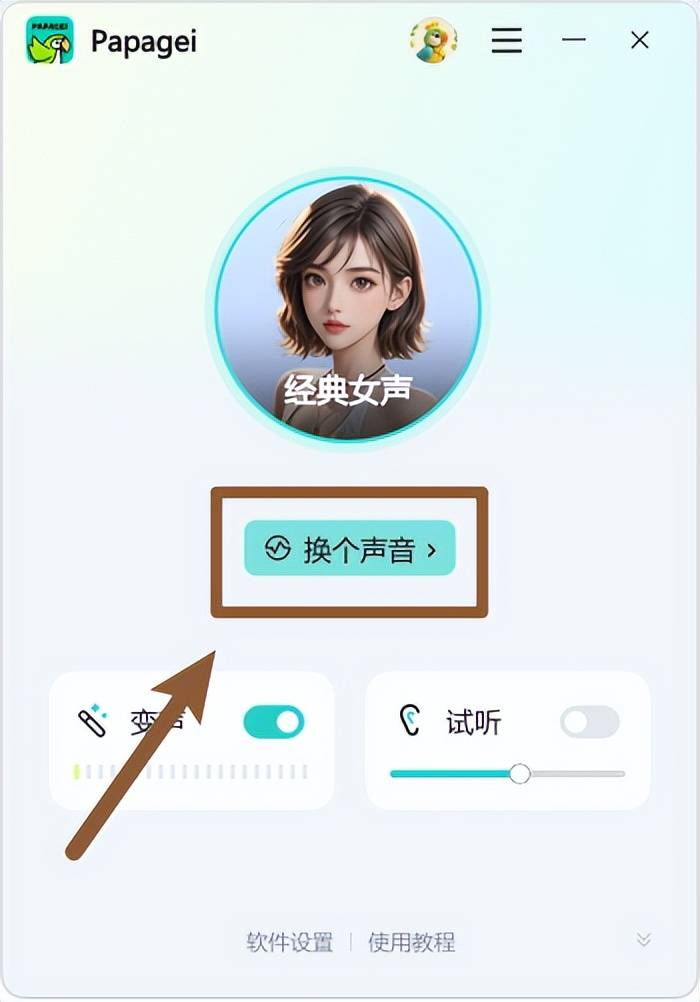This screenshot has width=700, height=1002.
Task: Minimize the Papagei window
Action: (x=573, y=40)
